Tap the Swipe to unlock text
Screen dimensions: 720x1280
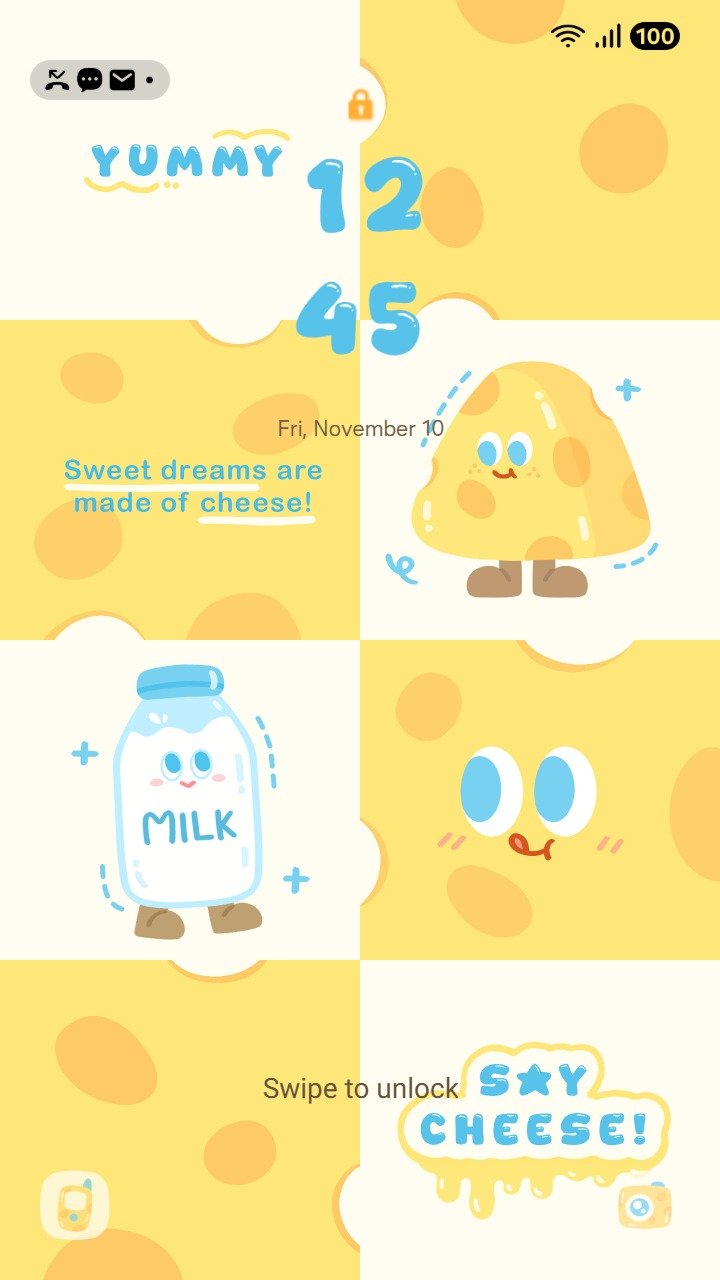click(x=360, y=1088)
